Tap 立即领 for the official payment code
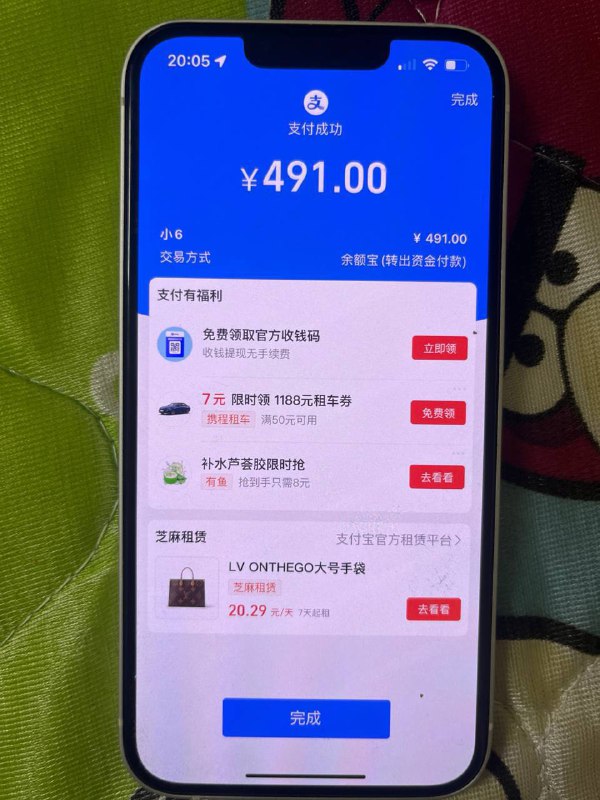The height and width of the screenshot is (800, 600). coord(439,348)
